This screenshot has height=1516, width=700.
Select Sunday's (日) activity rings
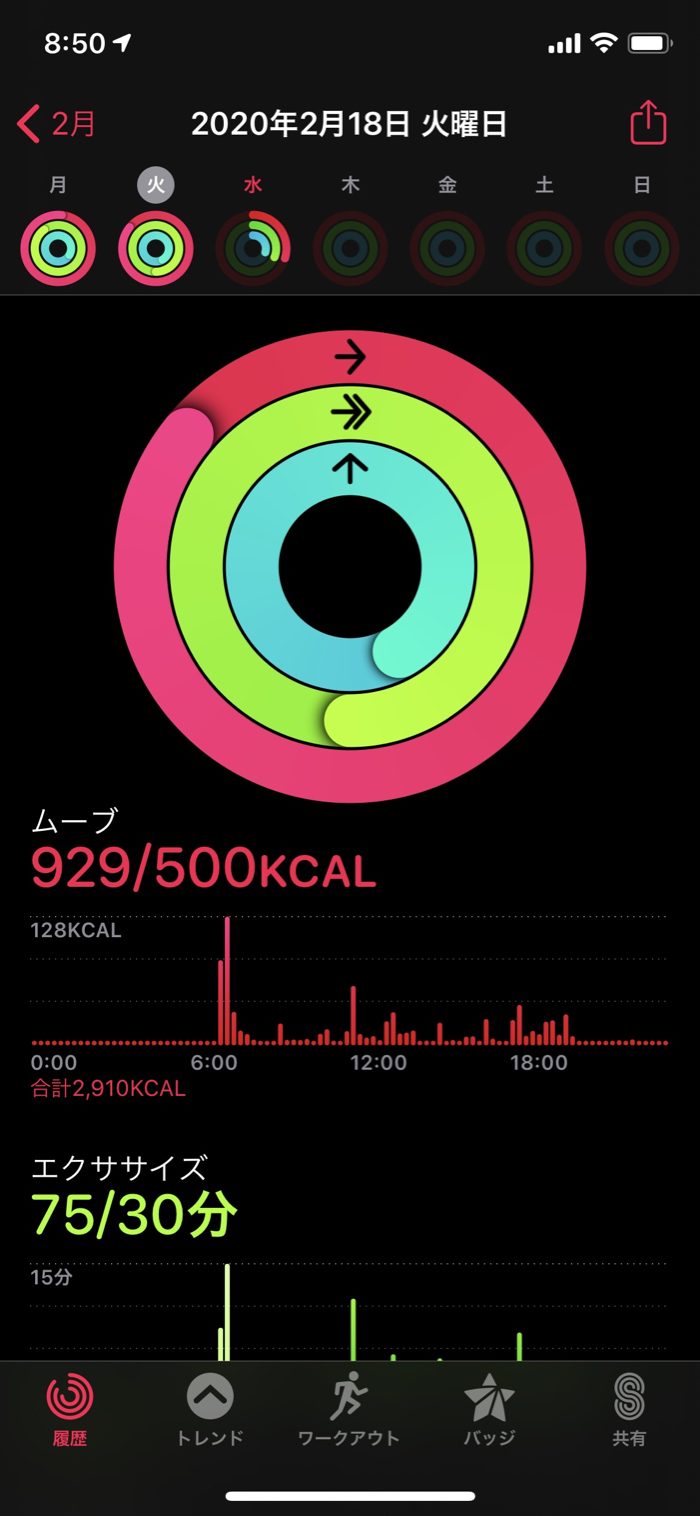click(x=642, y=248)
